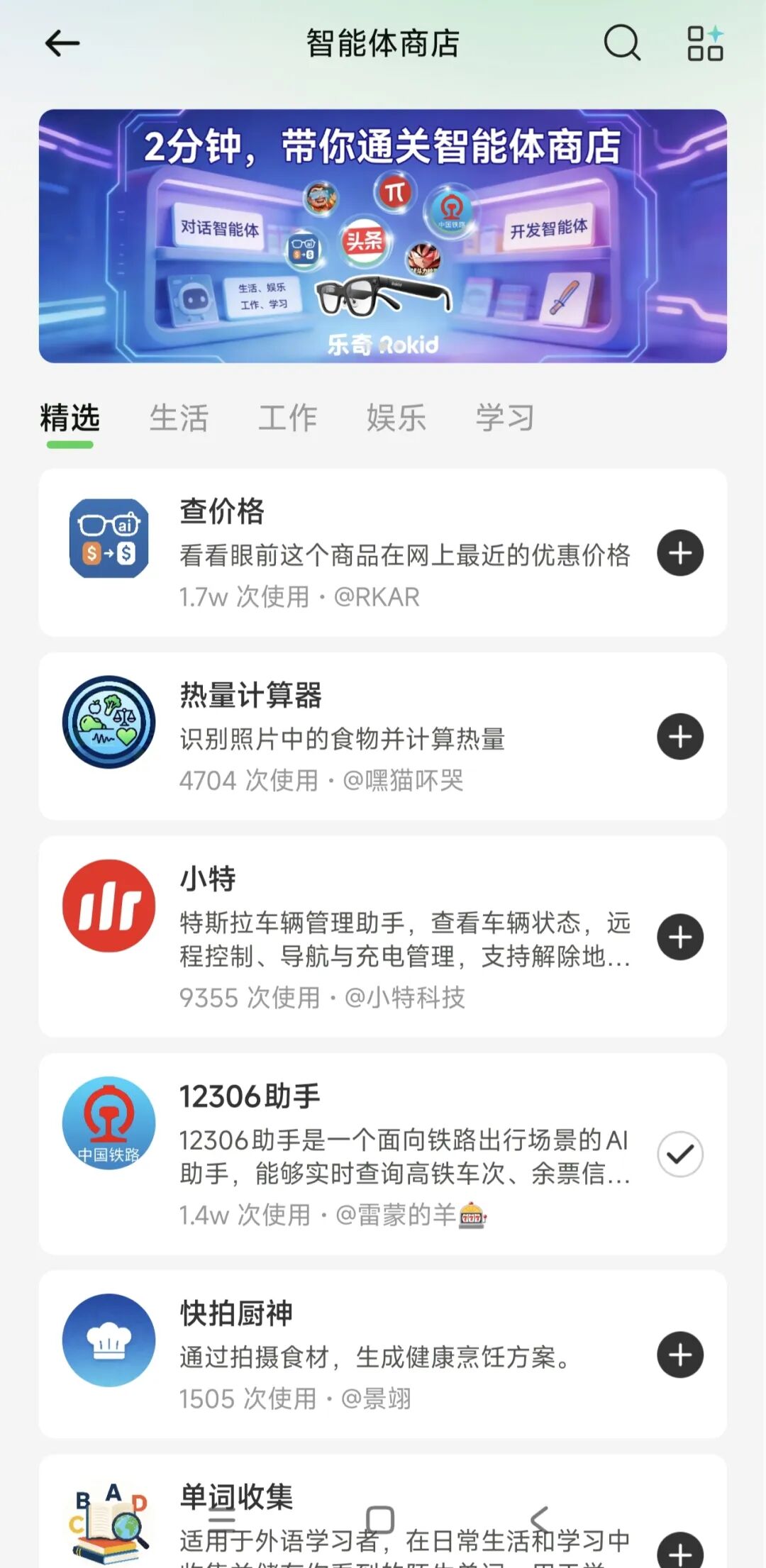The width and height of the screenshot is (766, 1568).
Task: Open the 学习 tab
Action: (504, 418)
